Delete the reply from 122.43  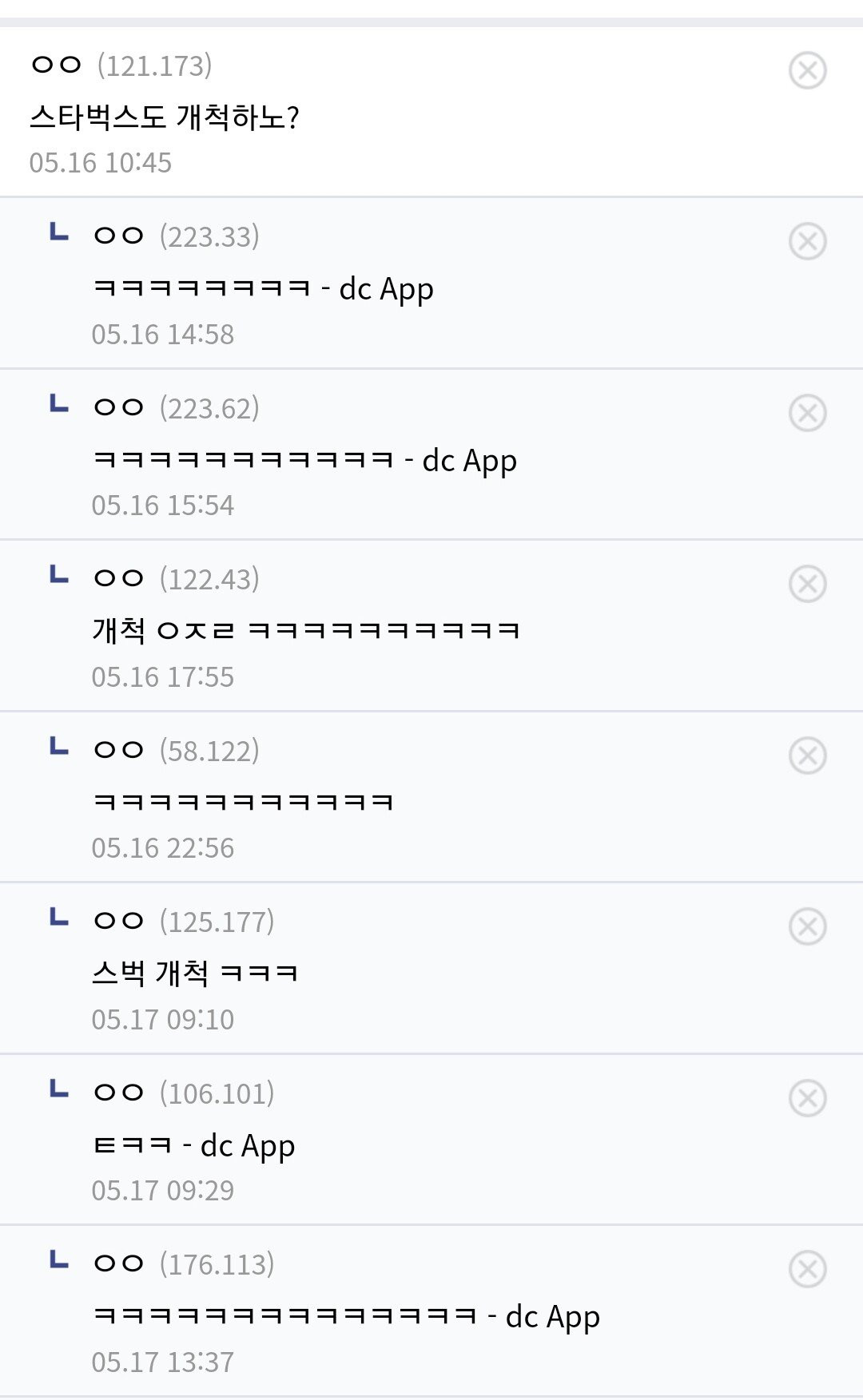pyautogui.click(x=807, y=584)
